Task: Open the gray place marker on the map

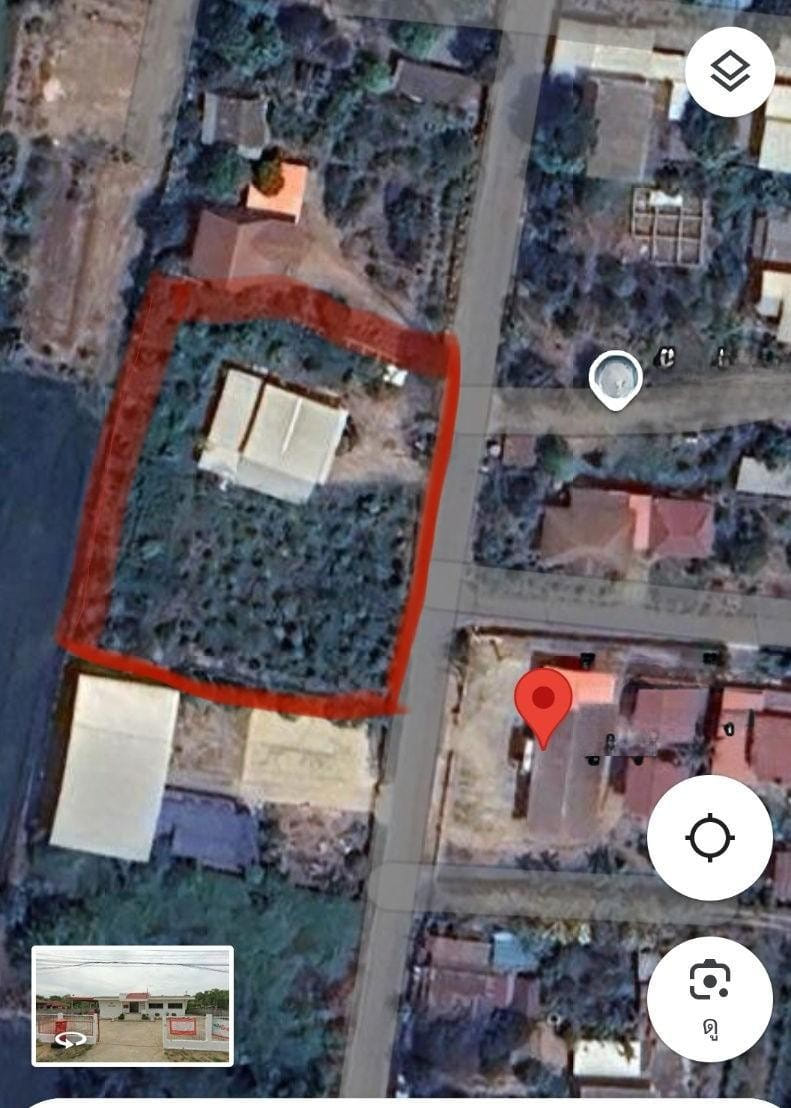Action: [x=615, y=379]
